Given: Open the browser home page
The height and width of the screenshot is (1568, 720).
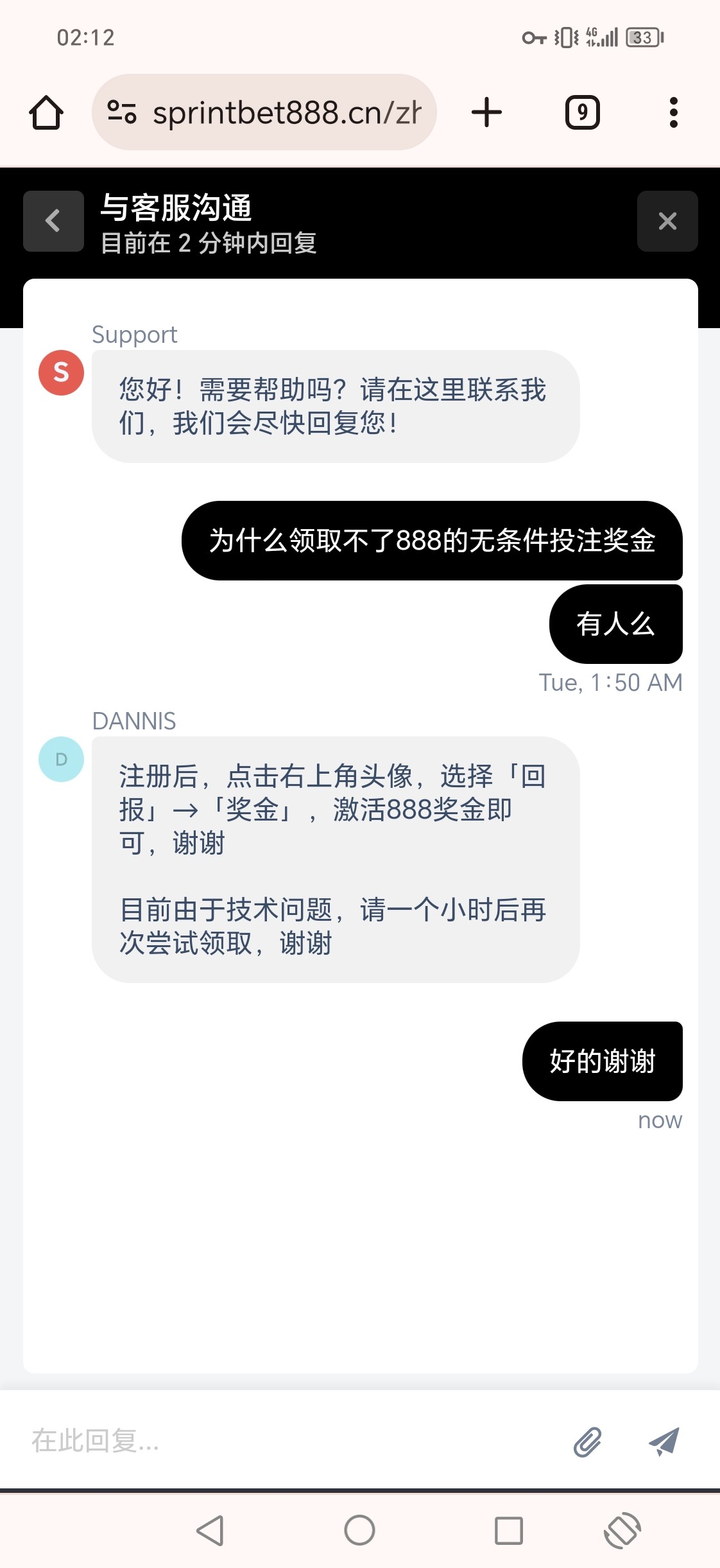Looking at the screenshot, I should [46, 113].
